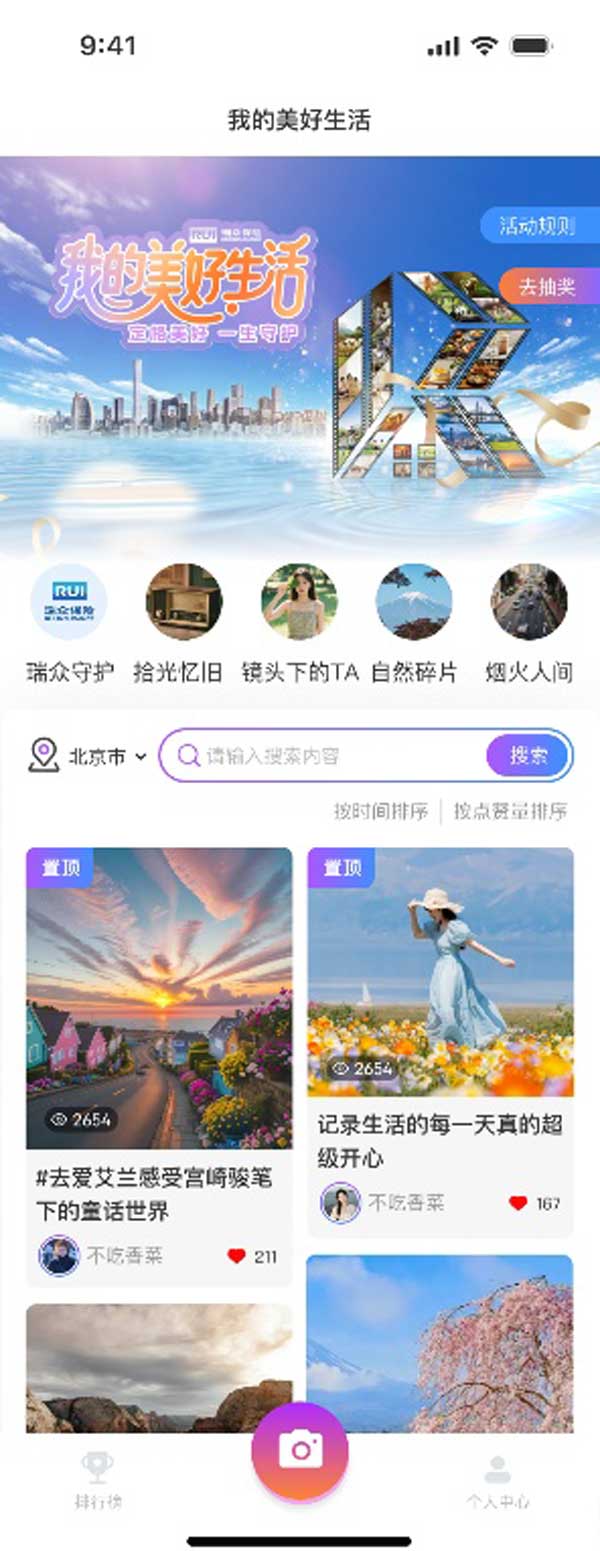
Task: Like the post with 211 likes
Action: tap(237, 1257)
